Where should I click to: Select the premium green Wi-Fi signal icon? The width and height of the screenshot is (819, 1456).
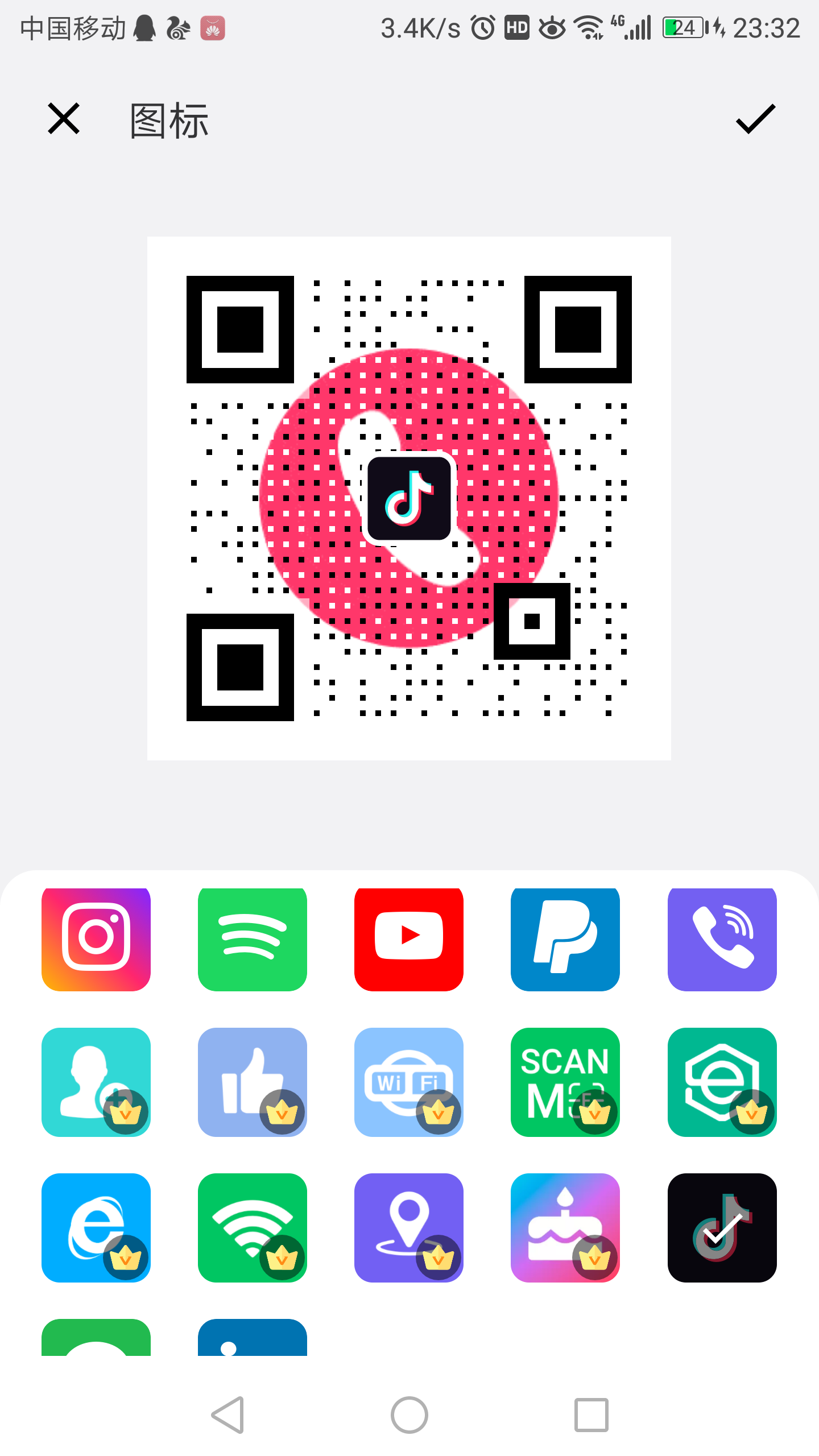pyautogui.click(x=253, y=1227)
